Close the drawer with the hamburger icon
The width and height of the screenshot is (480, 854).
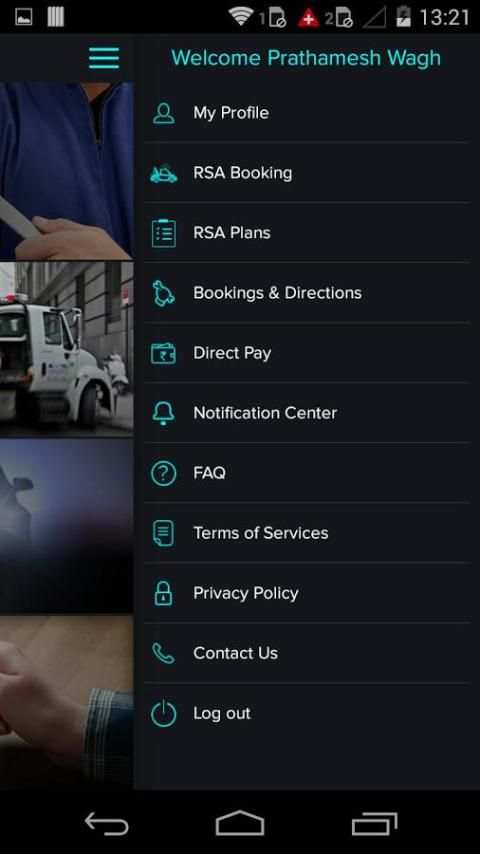point(104,58)
